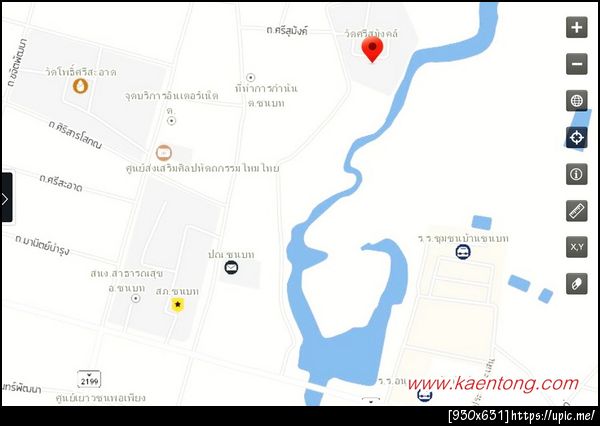Select the ruler measuring tool
This screenshot has height=426, width=600.
[576, 210]
